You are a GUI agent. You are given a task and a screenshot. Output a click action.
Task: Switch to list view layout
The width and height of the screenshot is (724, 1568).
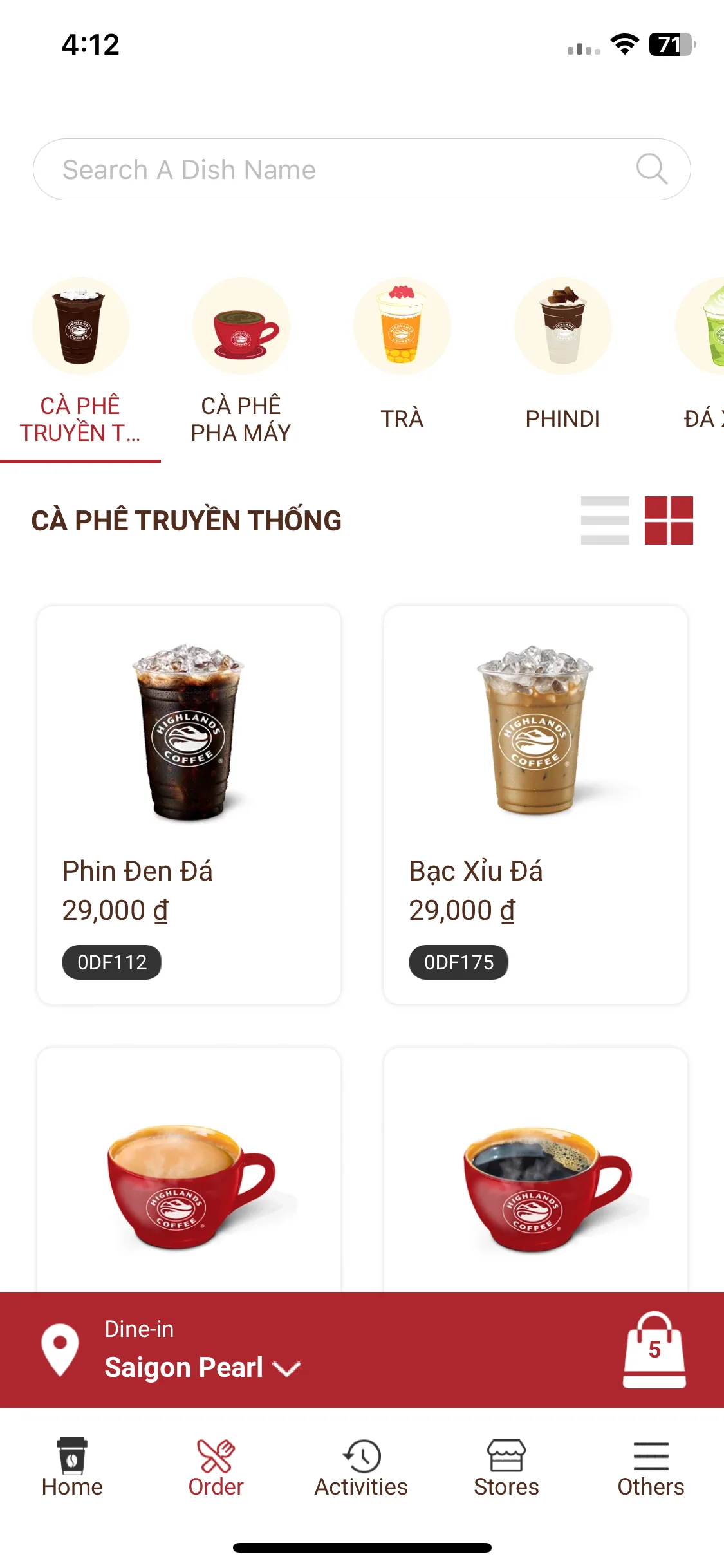click(x=605, y=520)
